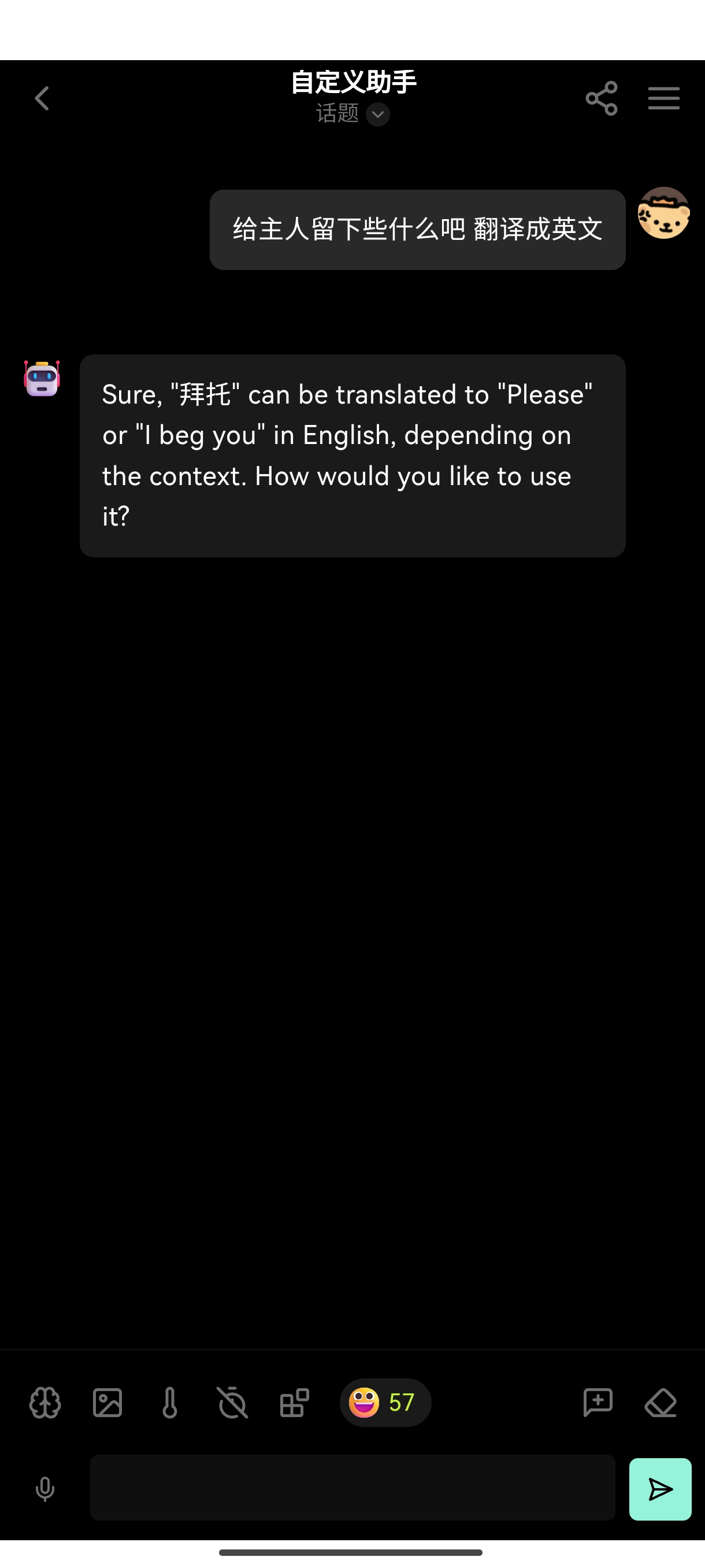Share this conversation
705x1568 pixels.
[x=602, y=98]
